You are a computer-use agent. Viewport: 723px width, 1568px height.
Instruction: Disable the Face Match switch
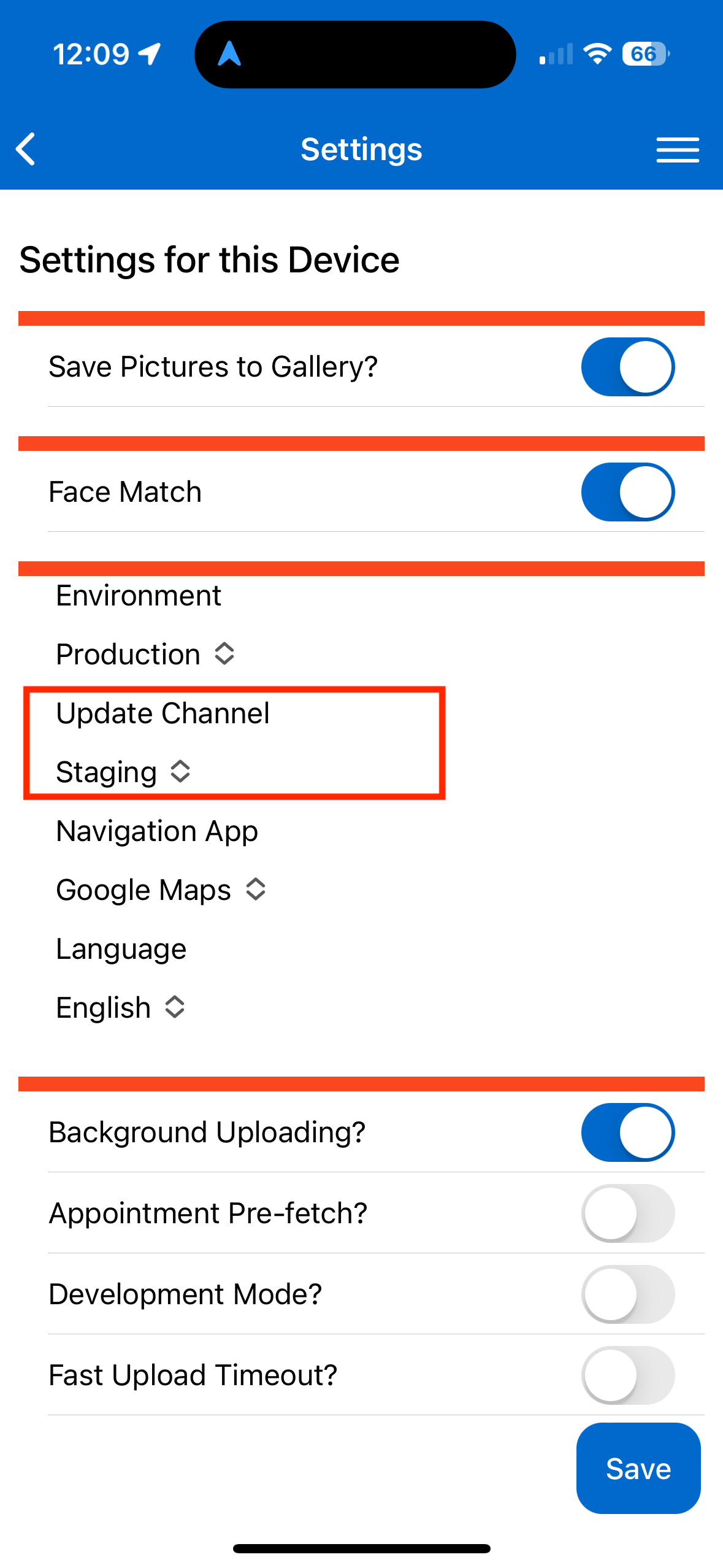point(627,492)
